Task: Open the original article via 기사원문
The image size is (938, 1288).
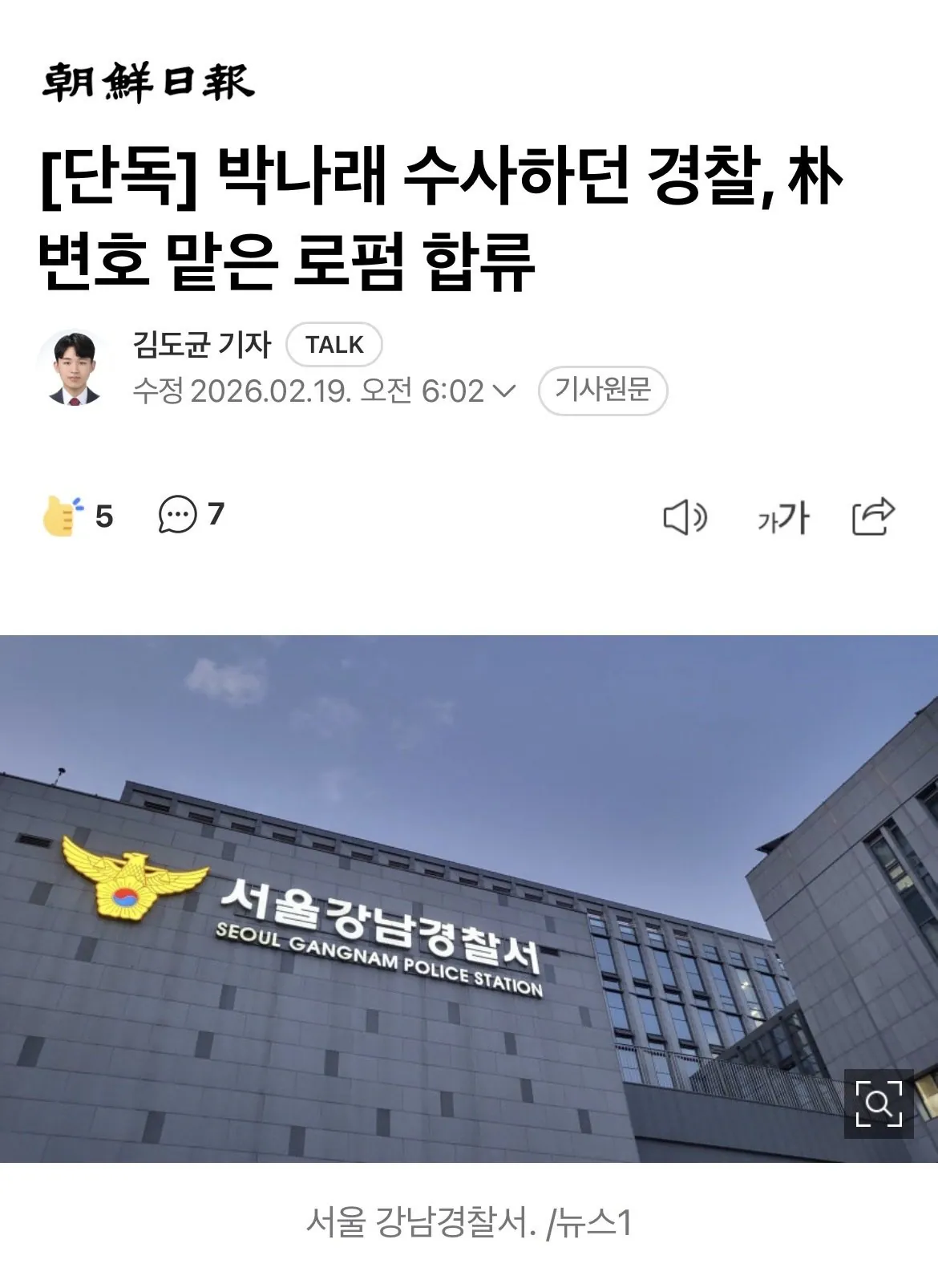Action: [x=603, y=391]
